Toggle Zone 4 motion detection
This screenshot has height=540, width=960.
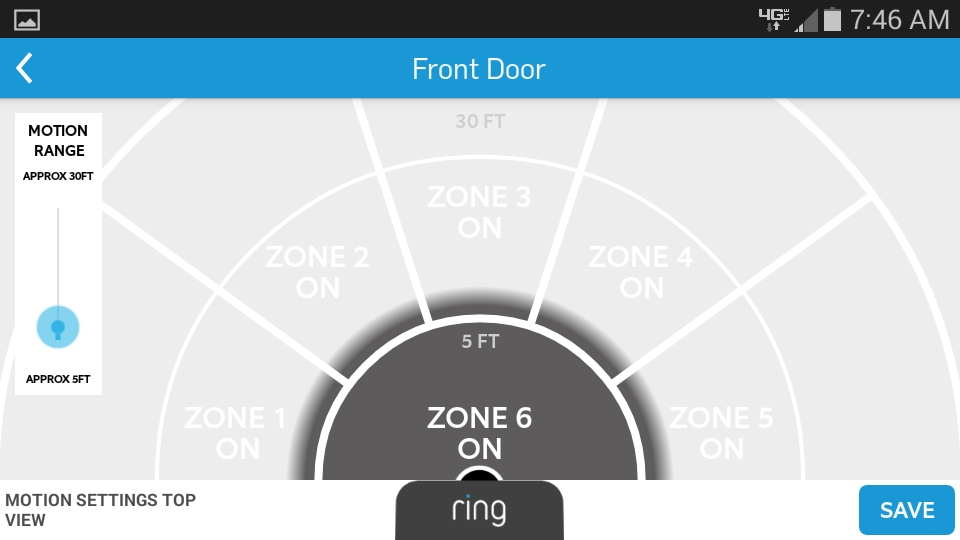(641, 272)
